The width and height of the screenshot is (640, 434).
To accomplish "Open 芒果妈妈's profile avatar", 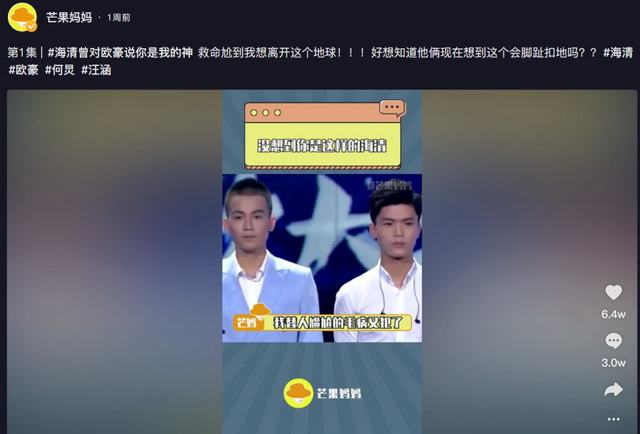I will [x=22, y=18].
